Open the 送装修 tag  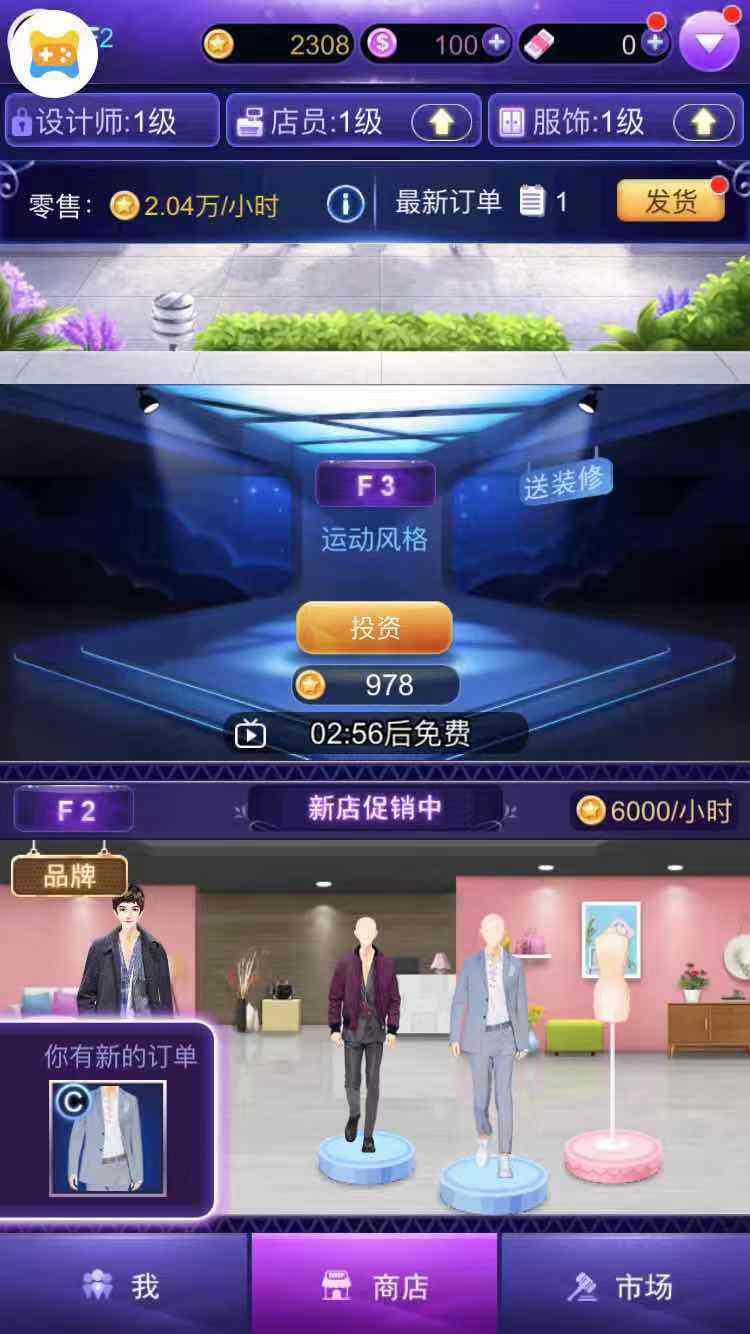[x=565, y=483]
